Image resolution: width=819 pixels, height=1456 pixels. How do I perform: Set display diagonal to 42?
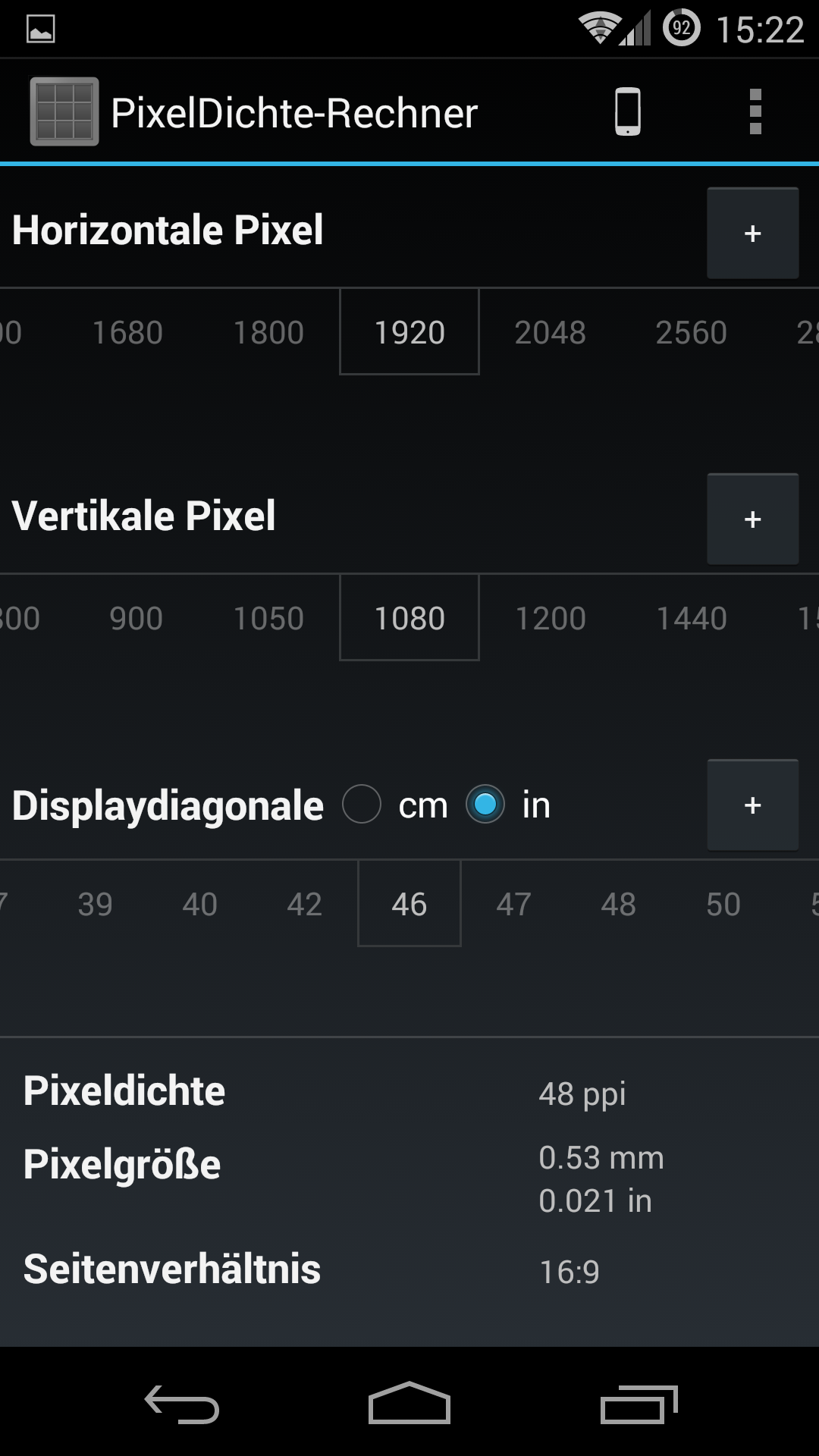(305, 904)
